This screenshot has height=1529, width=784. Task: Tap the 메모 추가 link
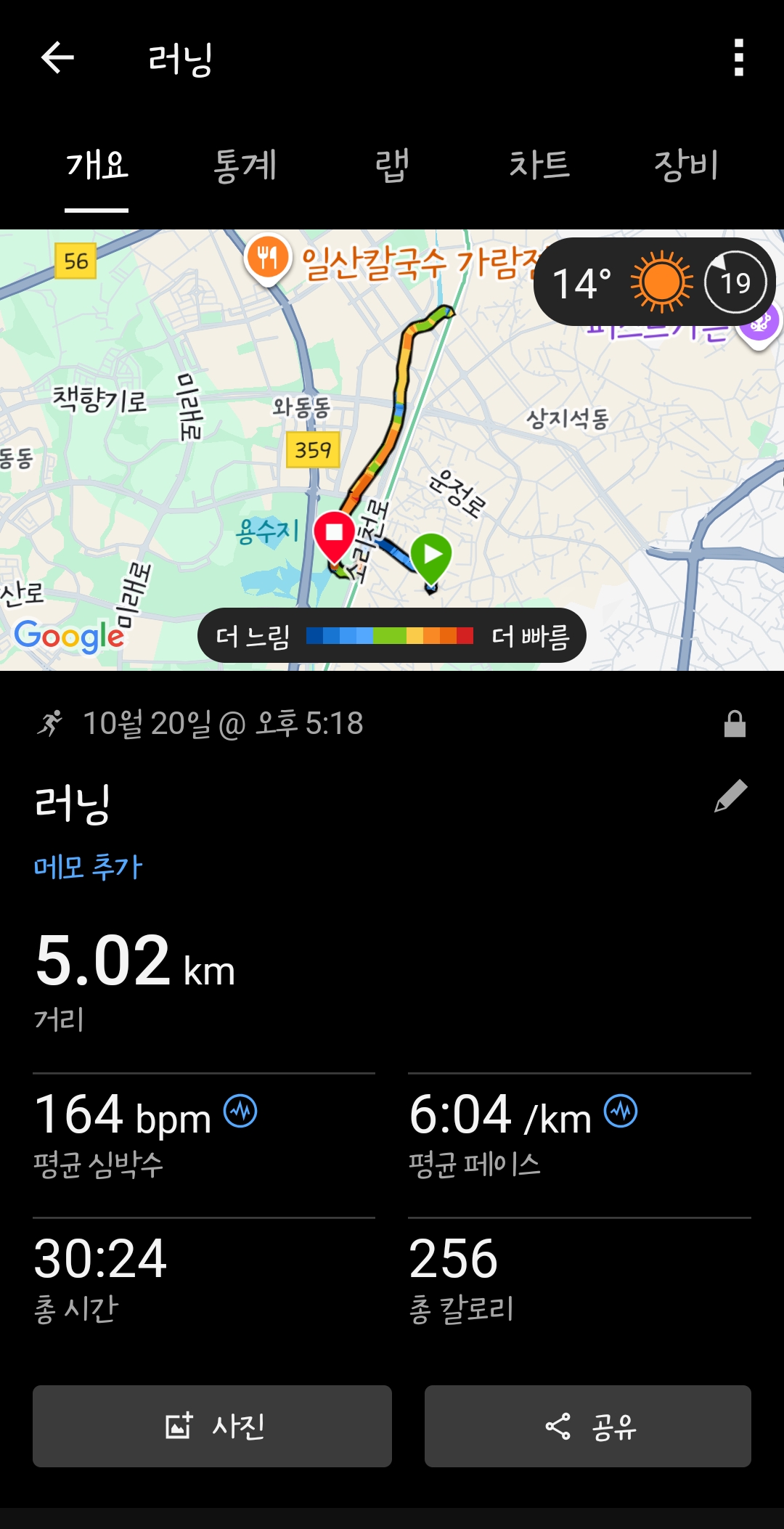coord(89,867)
